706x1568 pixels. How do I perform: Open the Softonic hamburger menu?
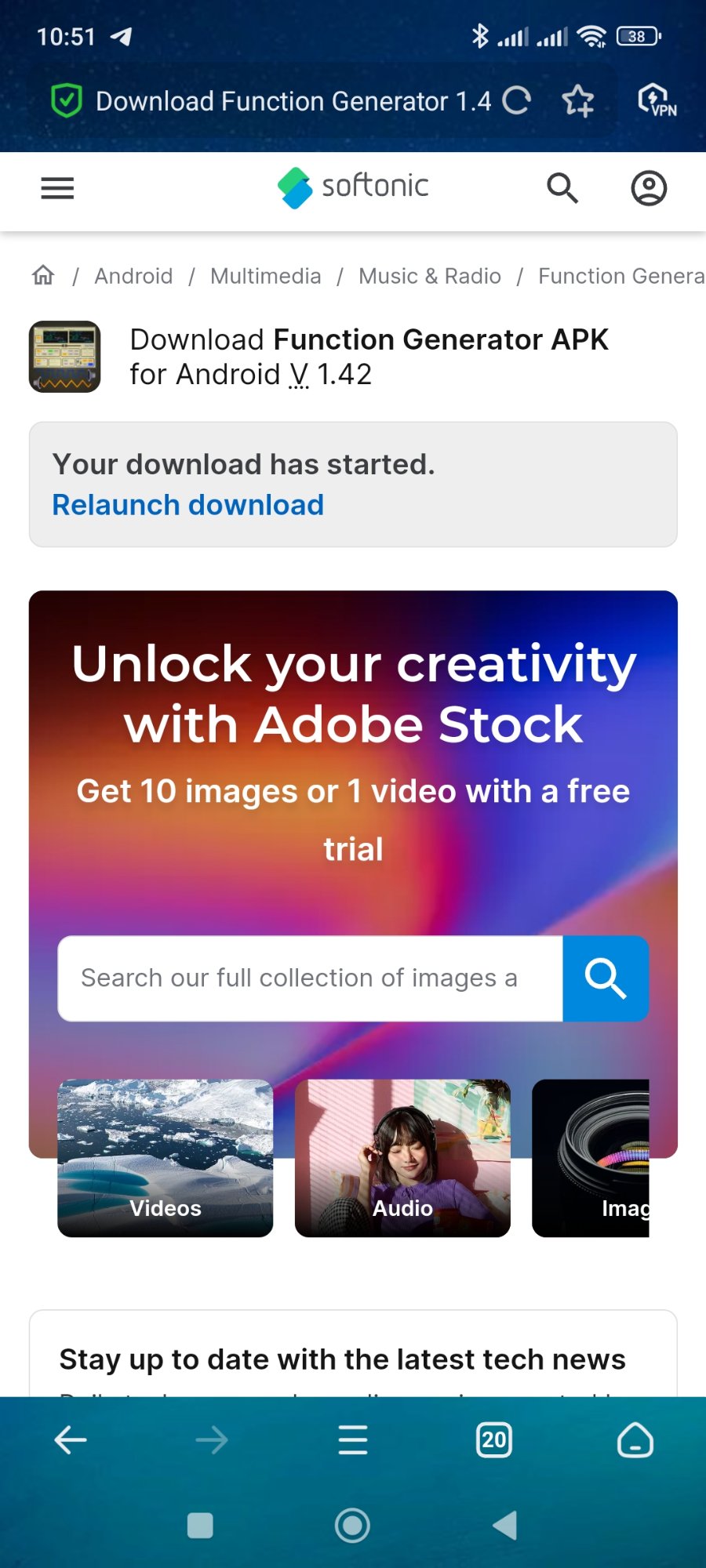(57, 188)
